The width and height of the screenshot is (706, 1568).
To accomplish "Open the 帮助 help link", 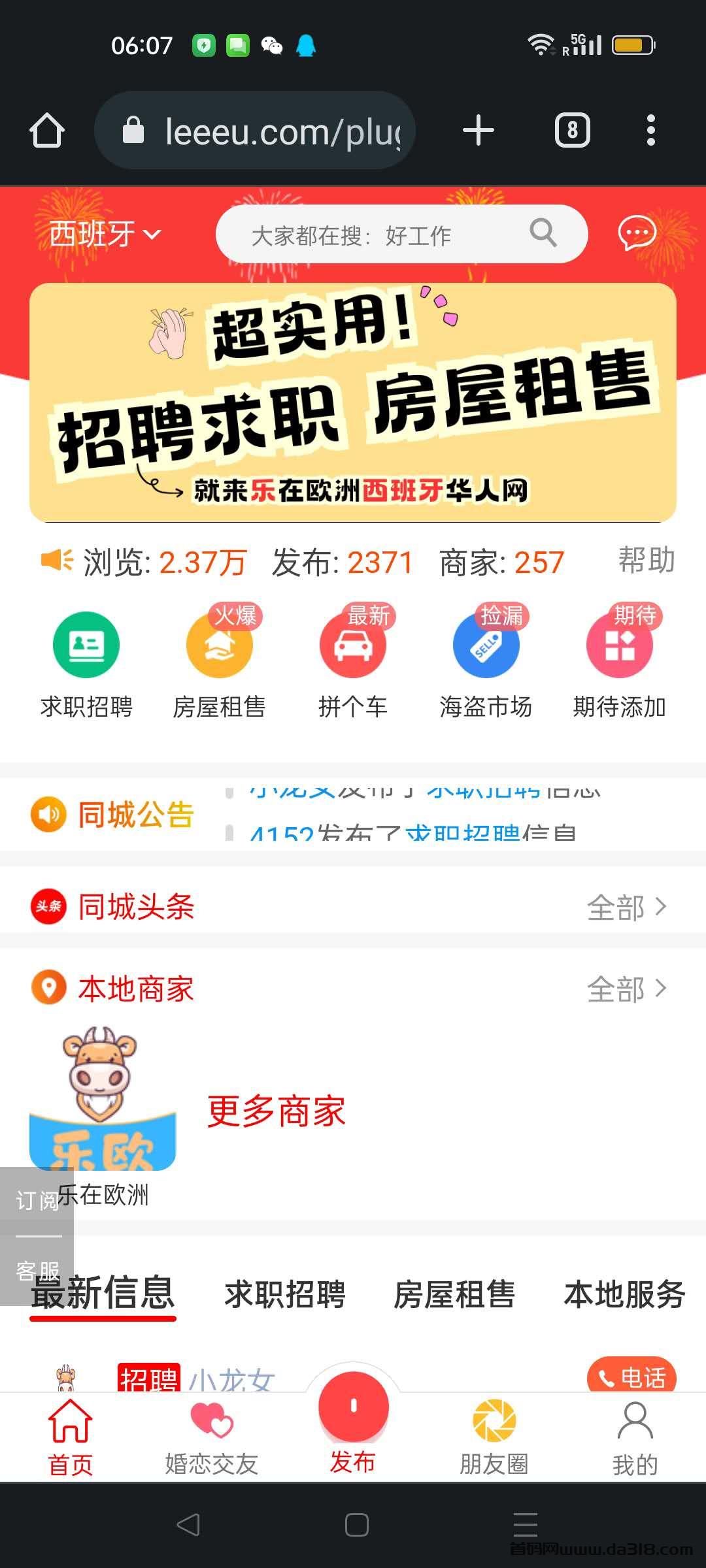I will click(x=647, y=560).
